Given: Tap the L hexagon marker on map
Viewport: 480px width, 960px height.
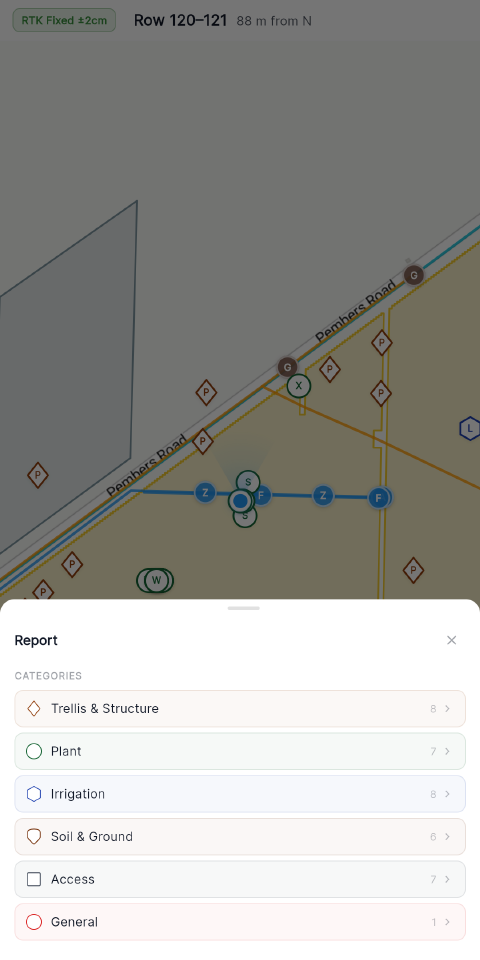Looking at the screenshot, I should [470, 429].
